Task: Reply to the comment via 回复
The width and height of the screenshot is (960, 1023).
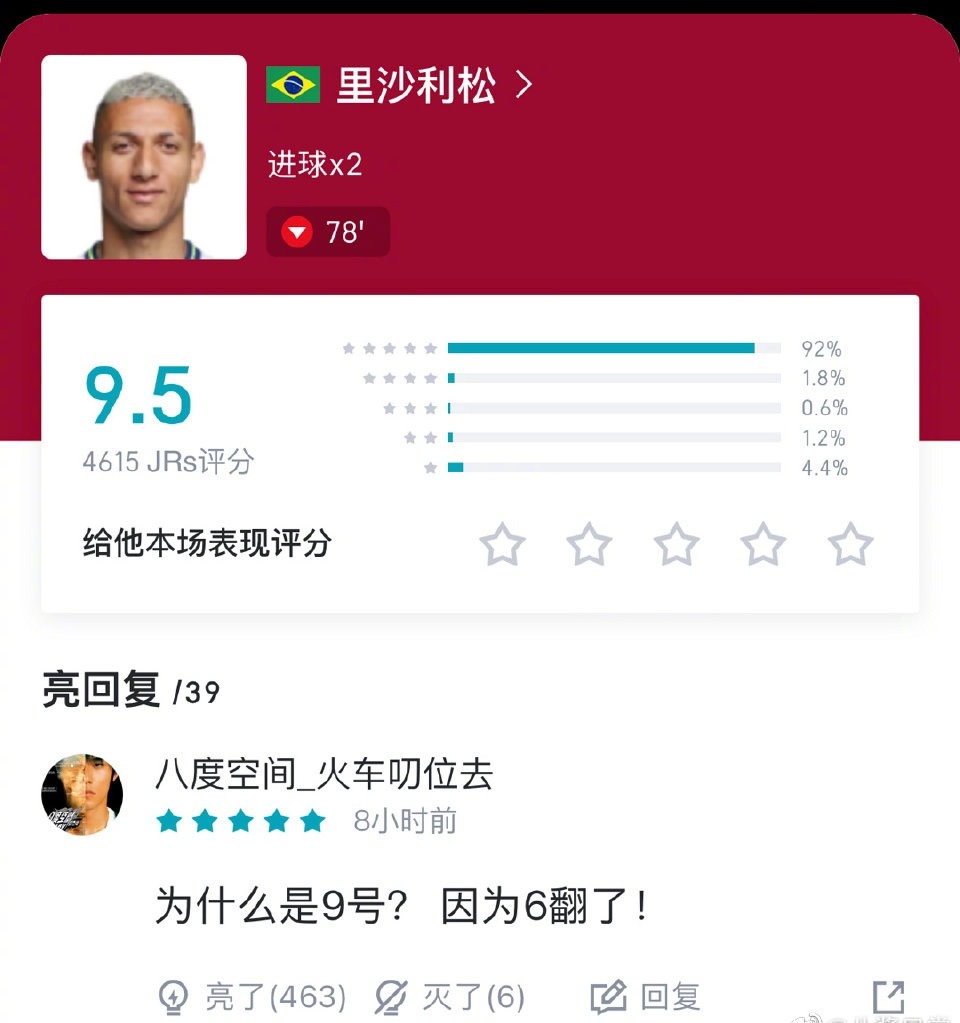Action: [x=646, y=996]
